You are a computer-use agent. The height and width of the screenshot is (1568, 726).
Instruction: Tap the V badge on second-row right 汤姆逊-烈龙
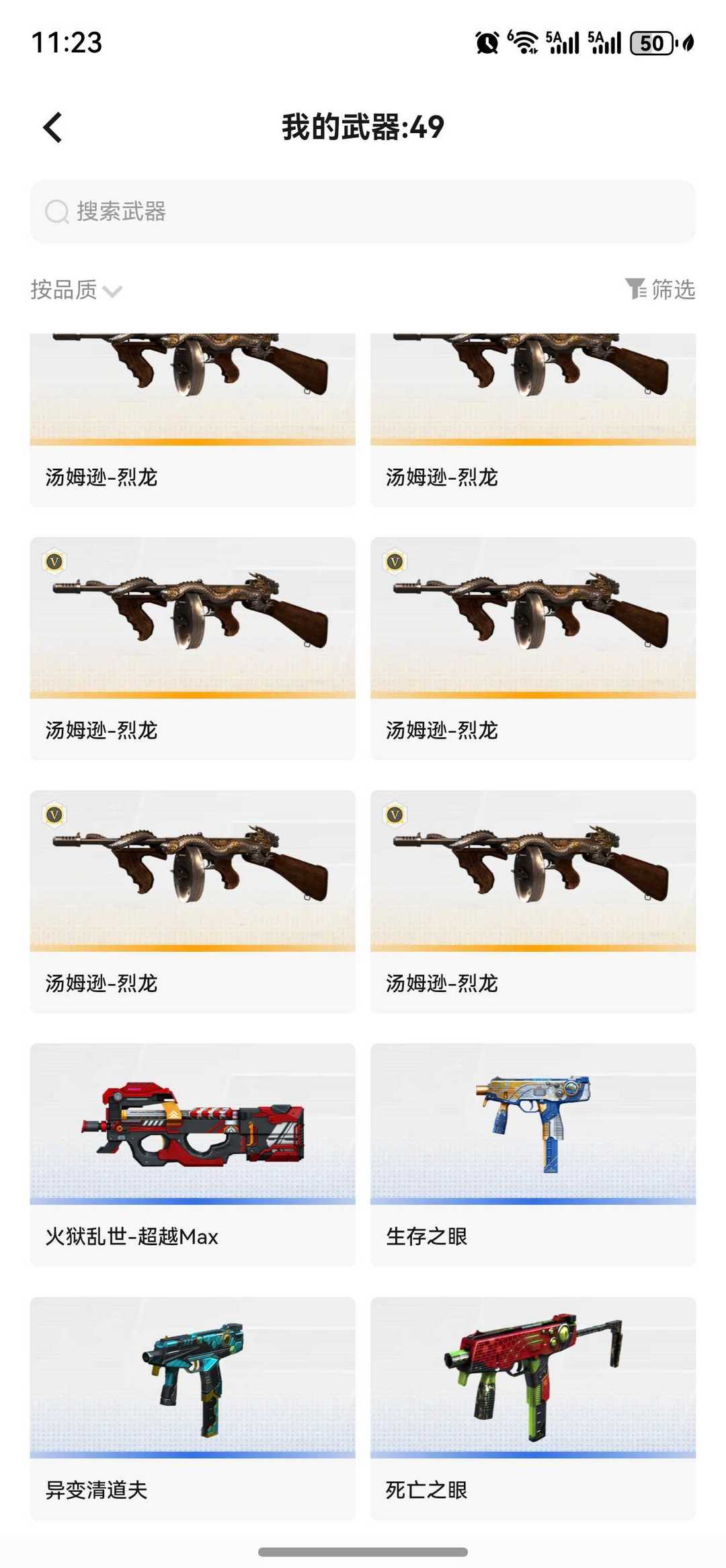coord(394,562)
